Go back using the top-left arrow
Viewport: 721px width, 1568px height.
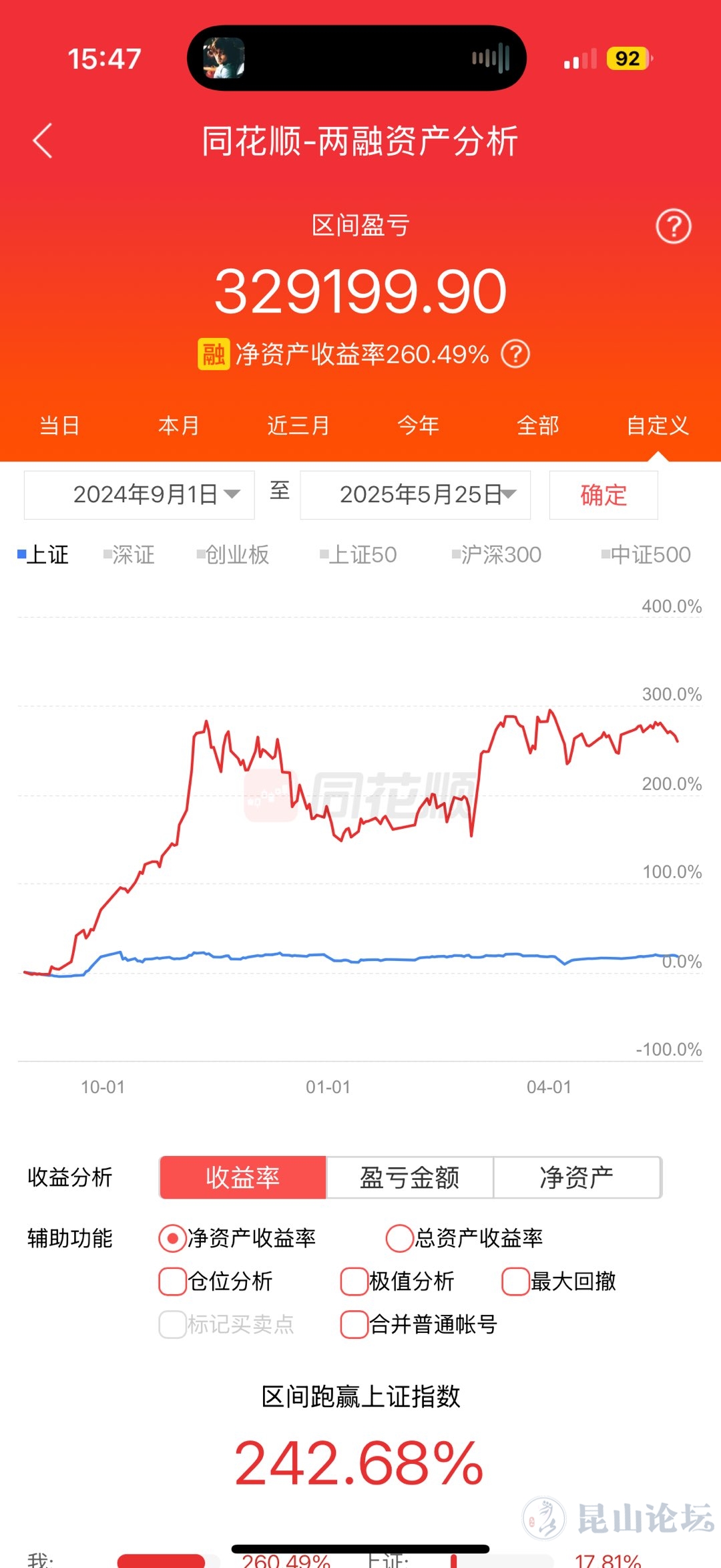click(x=43, y=141)
